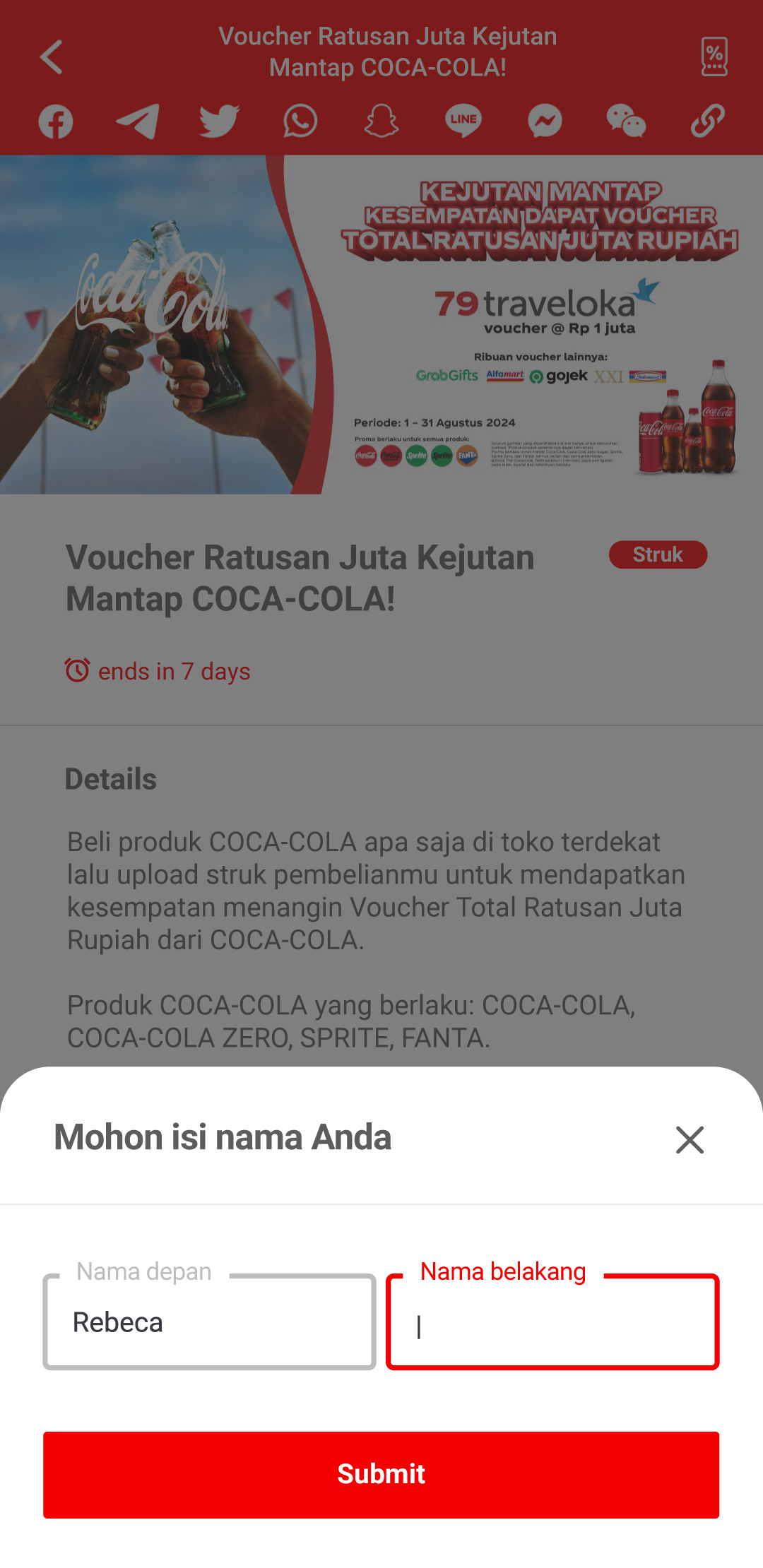763x1568 pixels.
Task: Share promo through Messenger
Action: 545,121
